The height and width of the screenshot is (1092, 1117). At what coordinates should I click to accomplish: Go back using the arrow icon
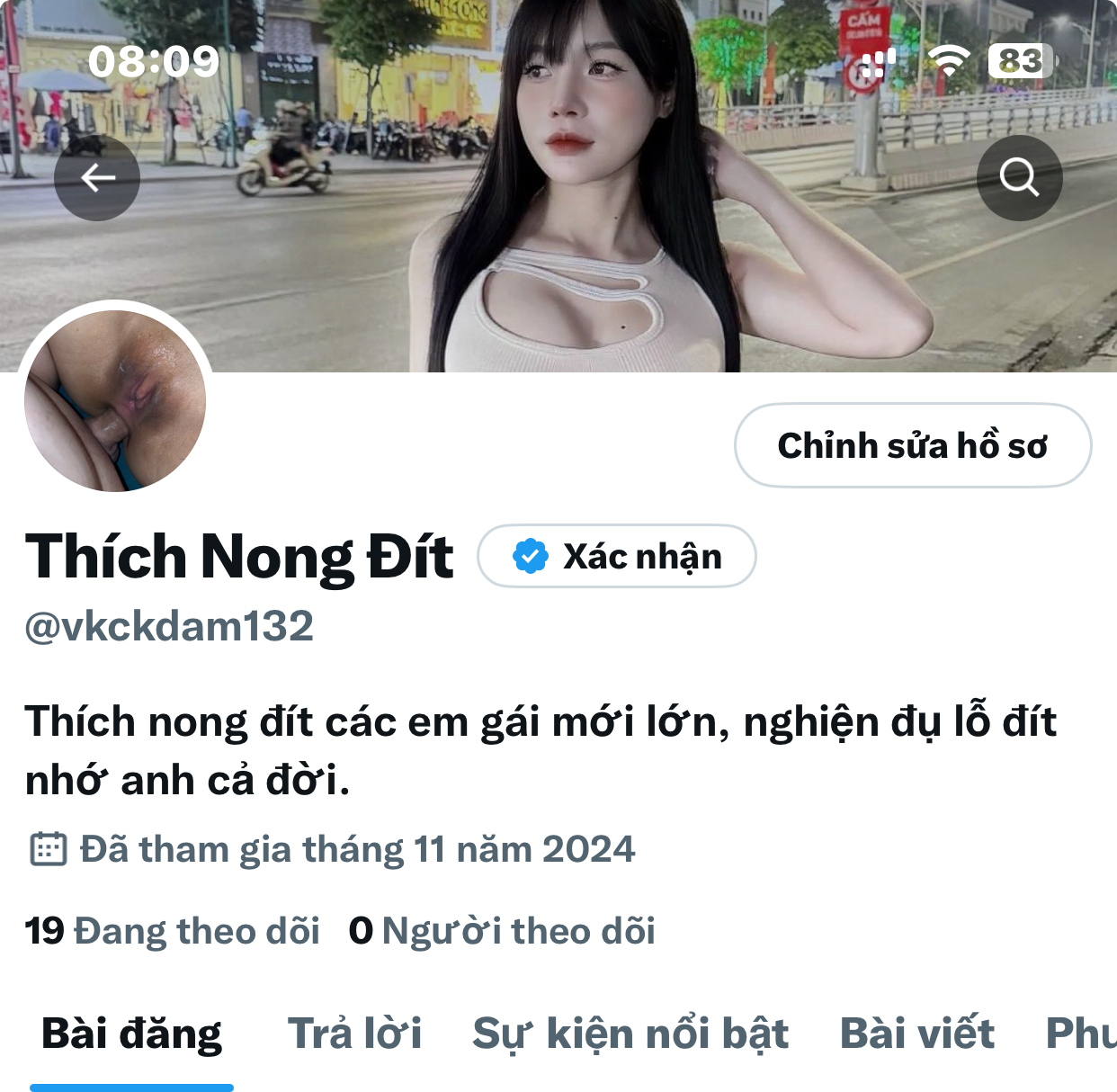pos(97,178)
